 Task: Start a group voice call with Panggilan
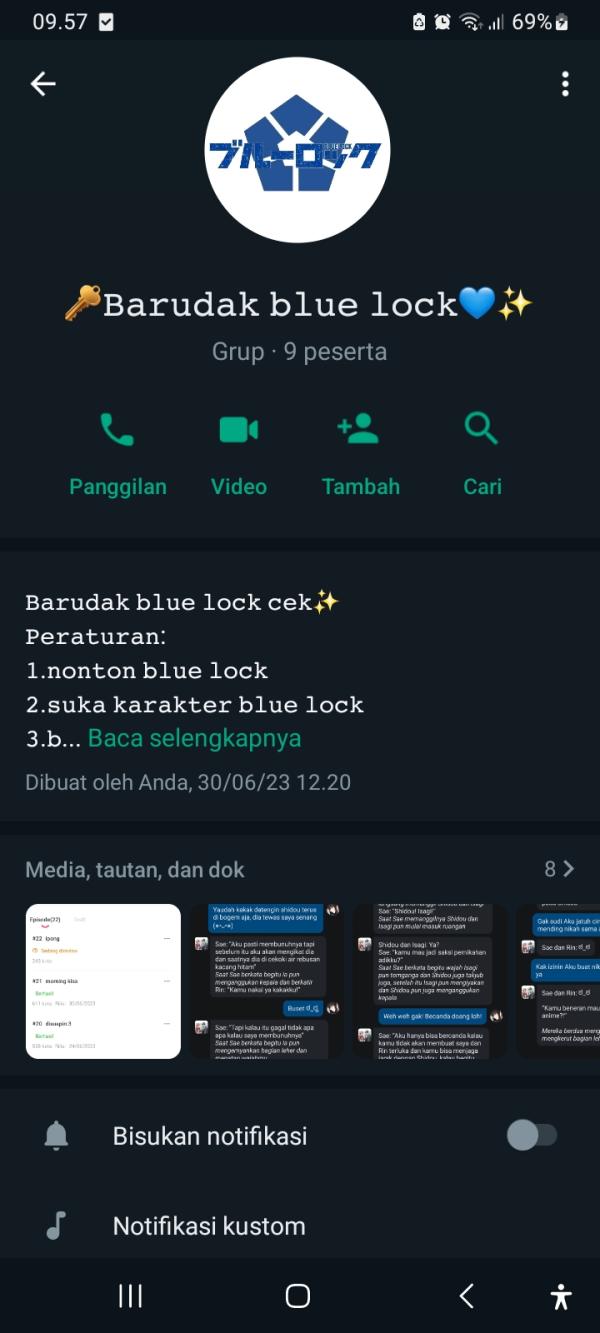coord(117,453)
